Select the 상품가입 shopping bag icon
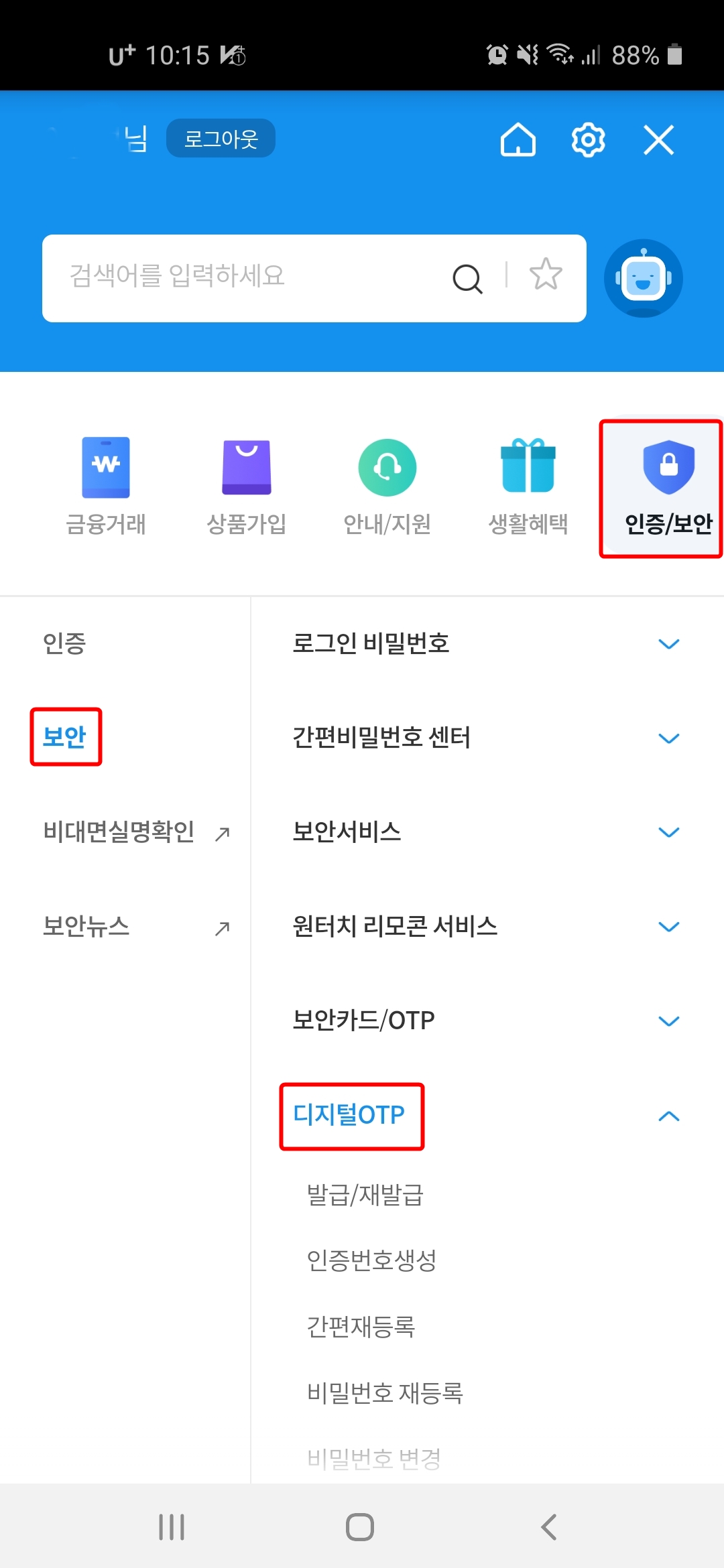 click(246, 482)
